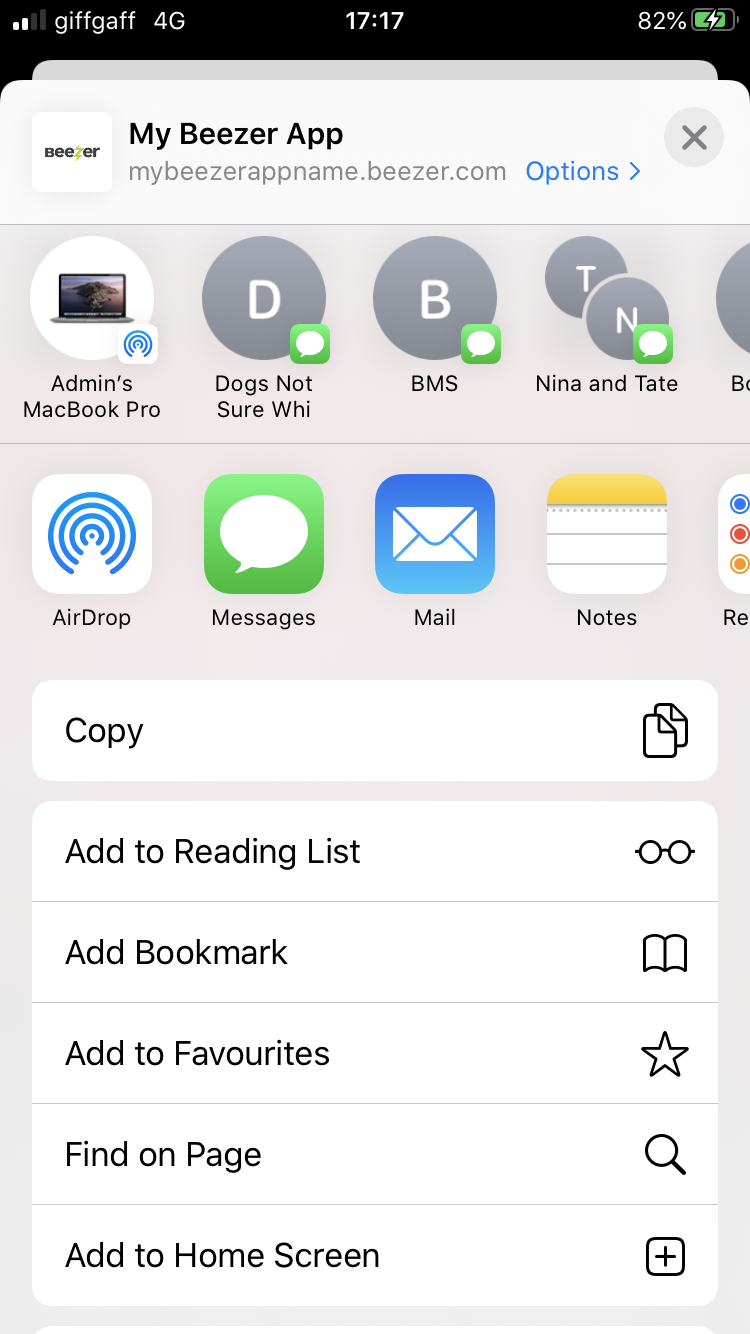The width and height of the screenshot is (750, 1334).
Task: Share via the Messages app
Action: point(264,534)
